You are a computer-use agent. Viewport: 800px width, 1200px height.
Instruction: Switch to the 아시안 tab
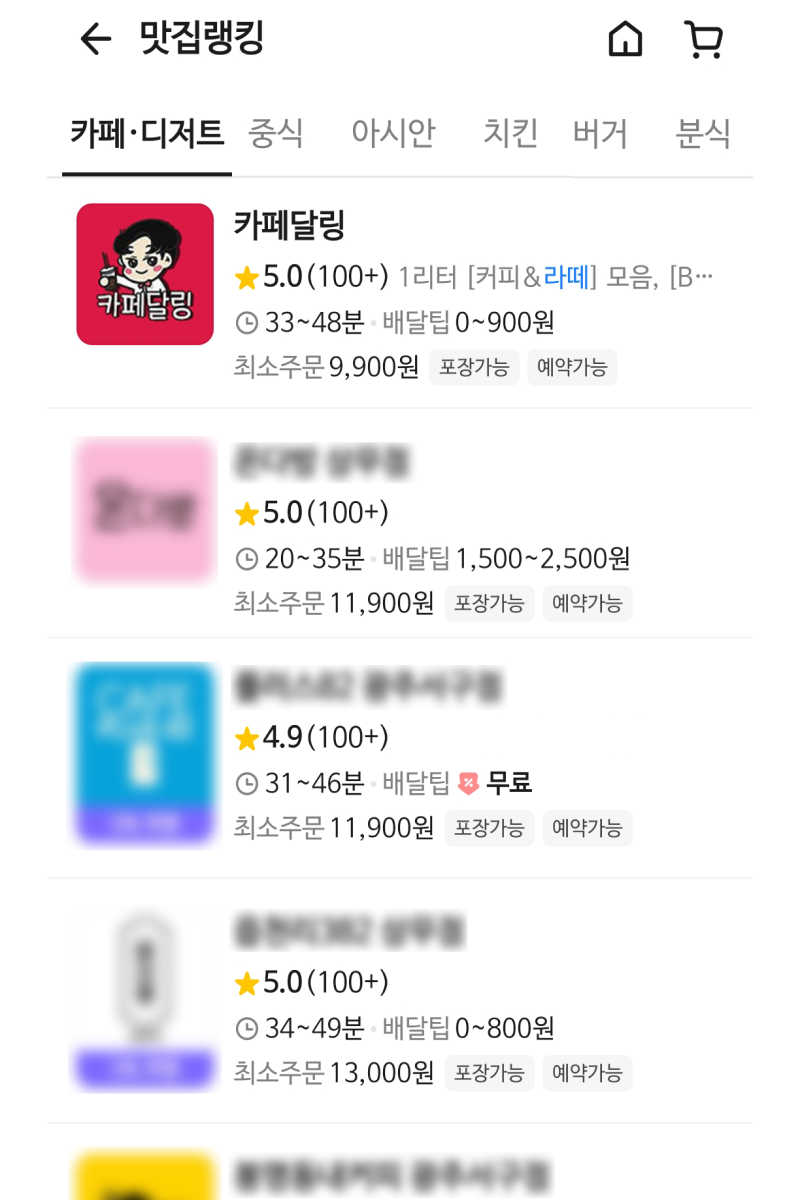(x=393, y=133)
